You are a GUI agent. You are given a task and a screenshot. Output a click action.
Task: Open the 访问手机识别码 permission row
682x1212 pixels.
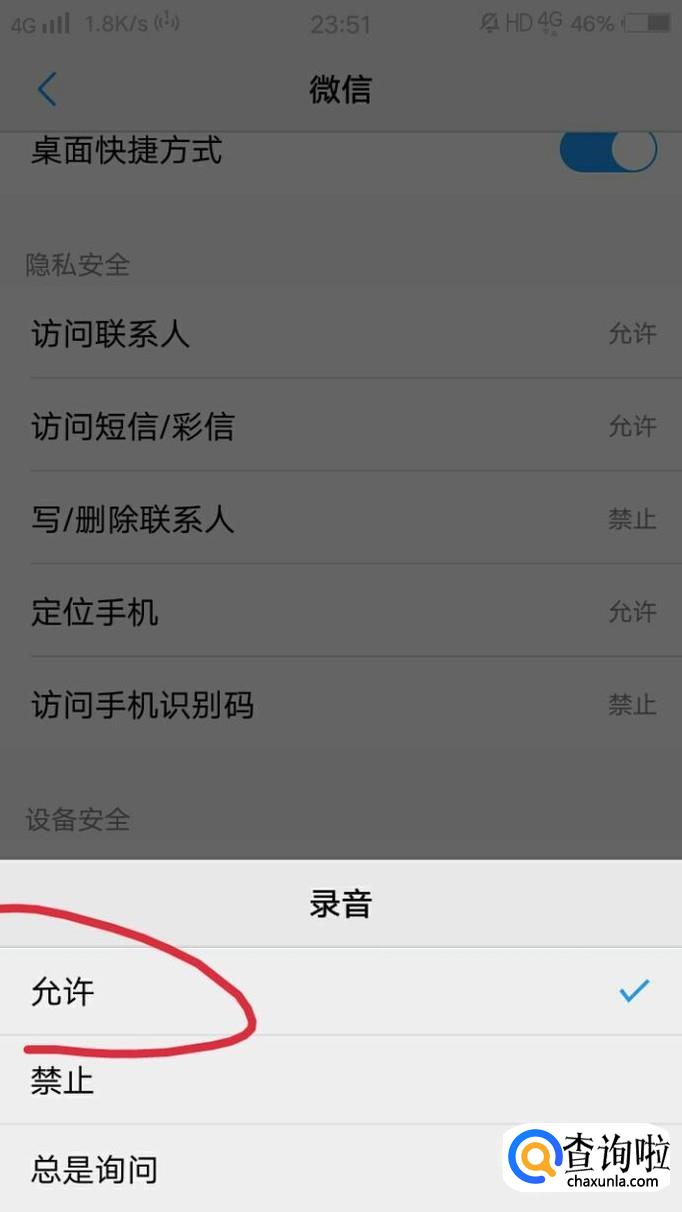(340, 704)
